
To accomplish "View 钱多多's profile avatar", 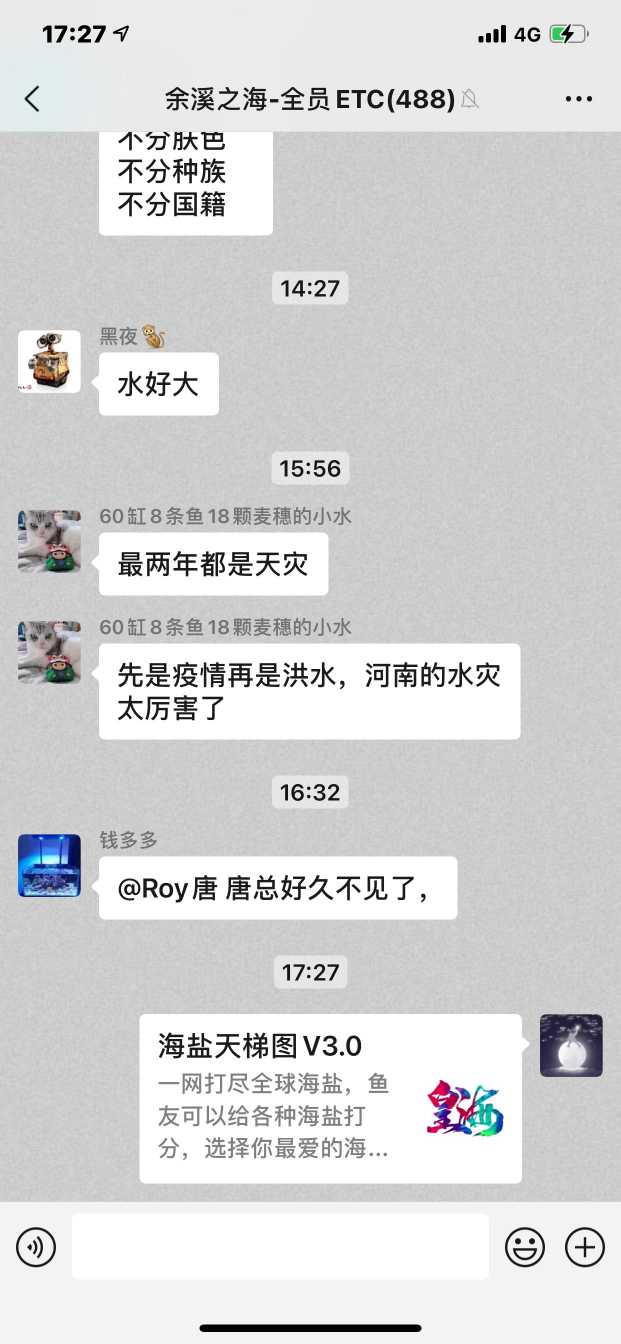I will click(49, 865).
